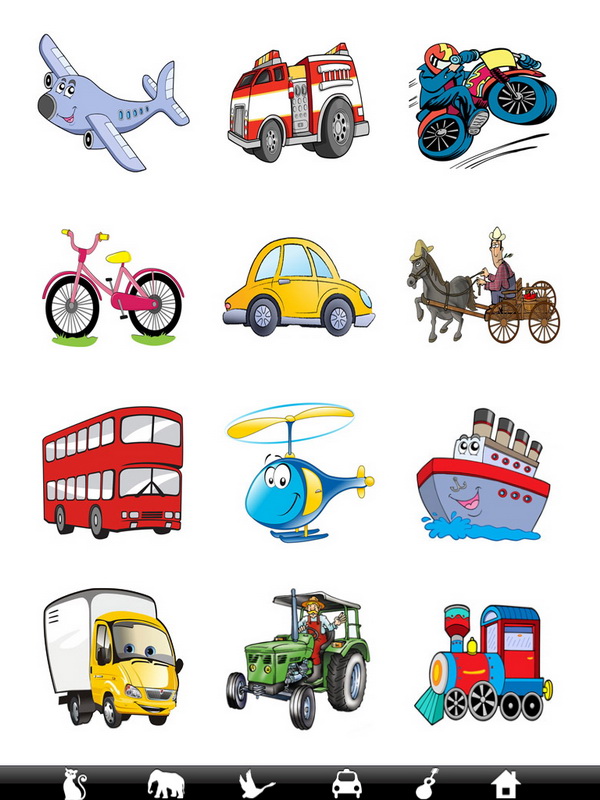Viewport: 600px width, 800px height.
Task: Tap the yellow car picture
Action: (297, 287)
